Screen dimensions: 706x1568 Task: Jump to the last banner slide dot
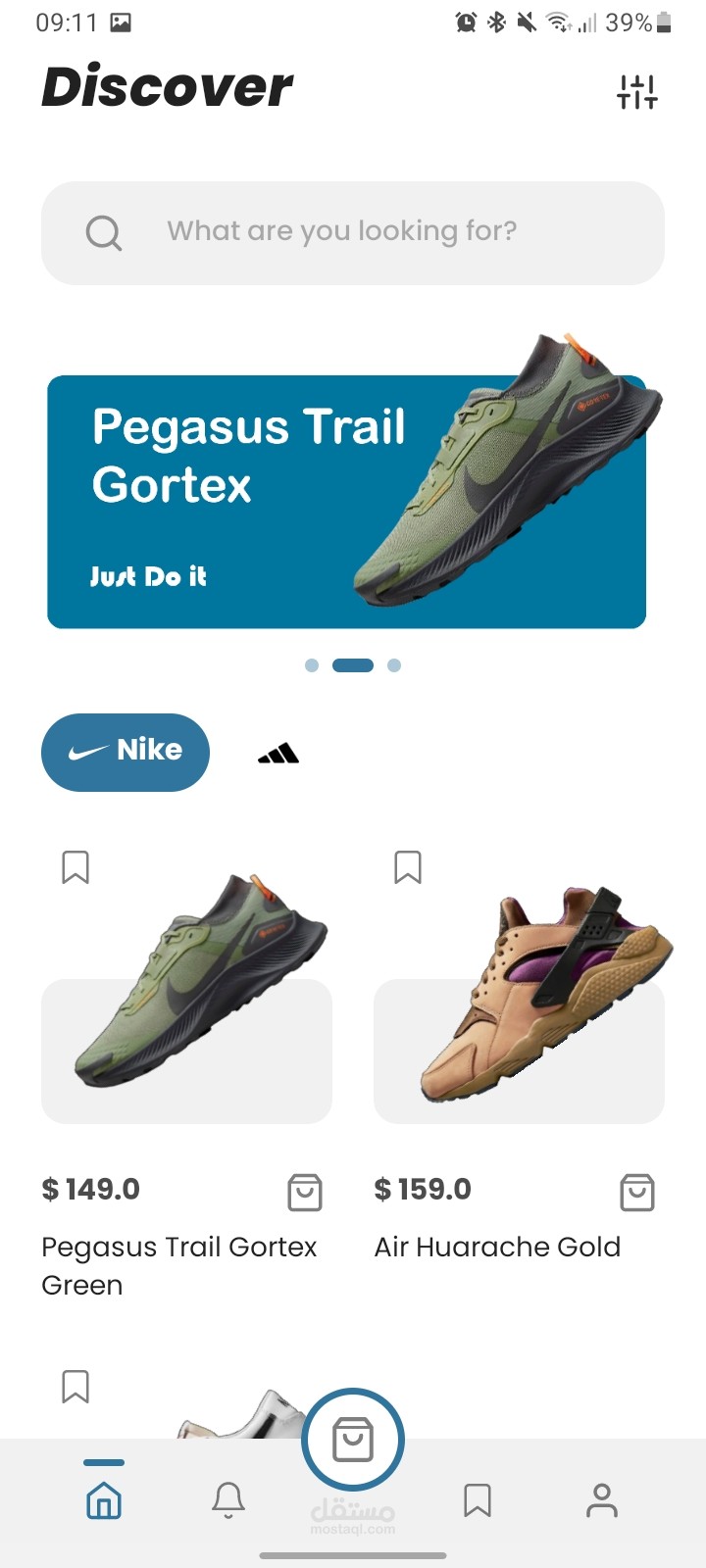[394, 665]
